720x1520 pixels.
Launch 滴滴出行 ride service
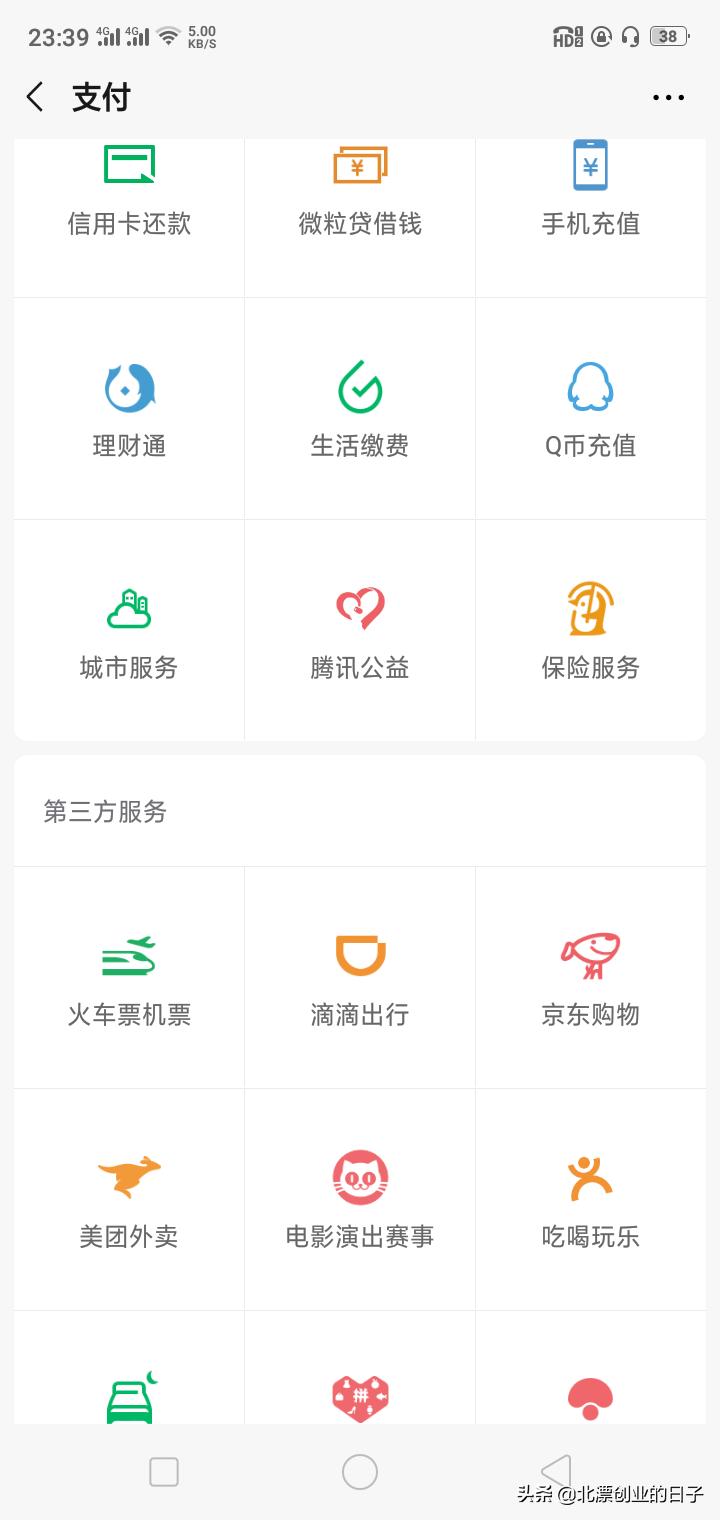pos(360,980)
